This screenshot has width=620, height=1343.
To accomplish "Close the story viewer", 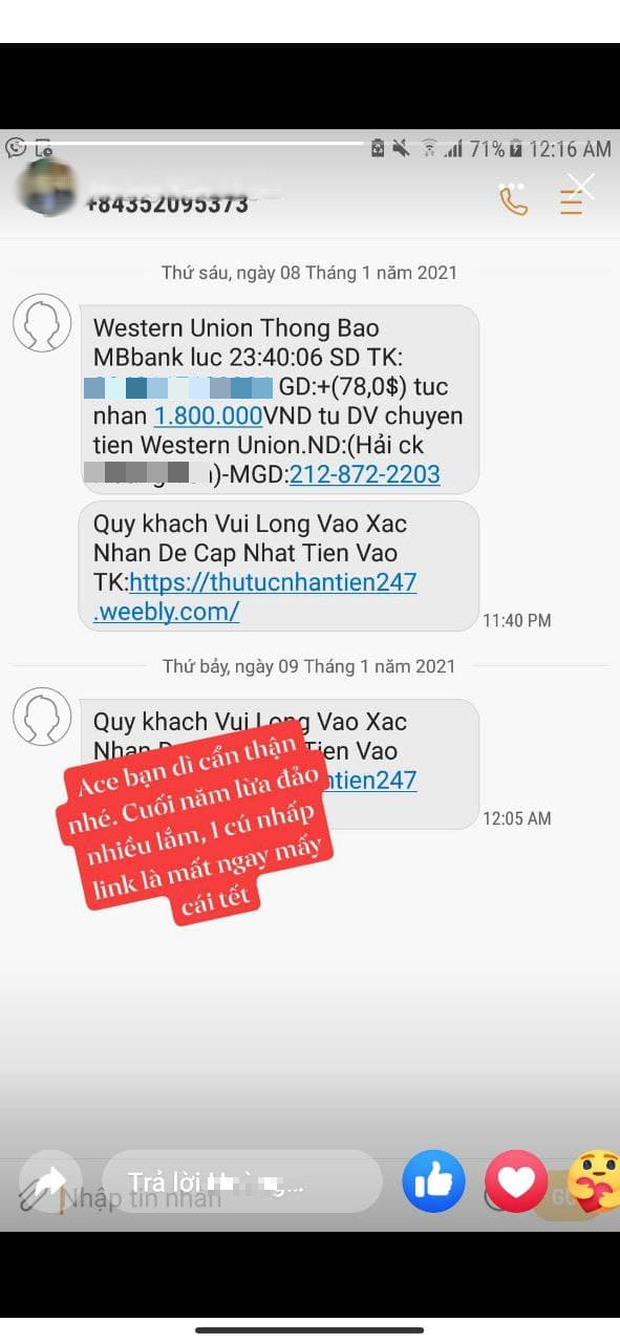I will 581,185.
